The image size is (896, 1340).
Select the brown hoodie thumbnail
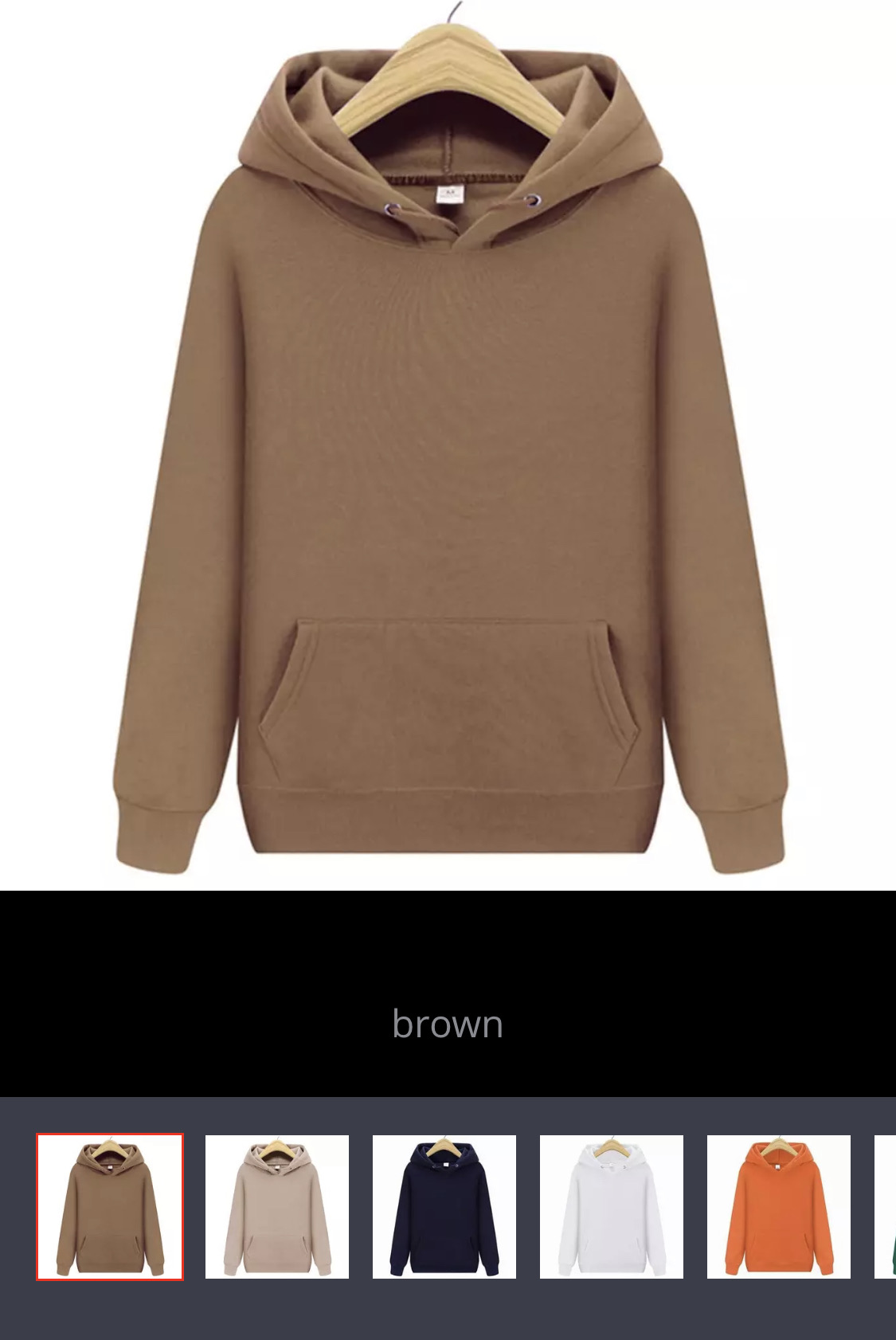(x=110, y=1206)
